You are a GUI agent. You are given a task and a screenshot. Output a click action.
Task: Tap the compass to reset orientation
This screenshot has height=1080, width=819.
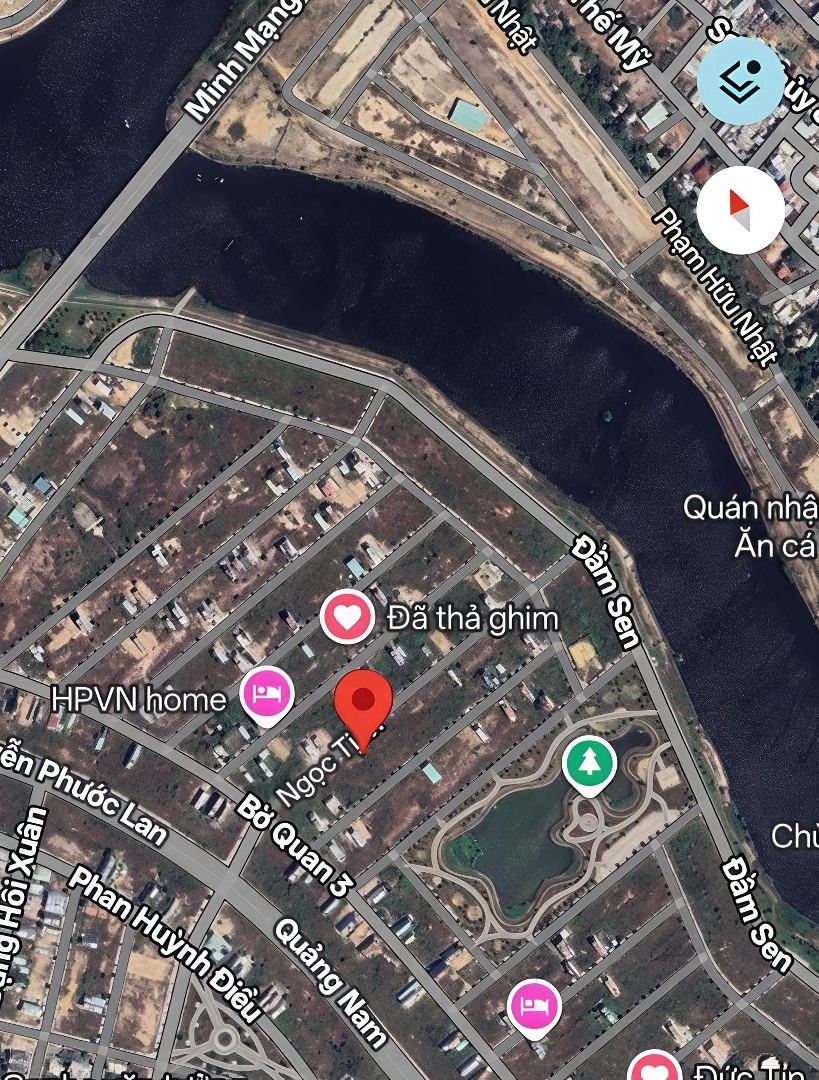[740, 209]
